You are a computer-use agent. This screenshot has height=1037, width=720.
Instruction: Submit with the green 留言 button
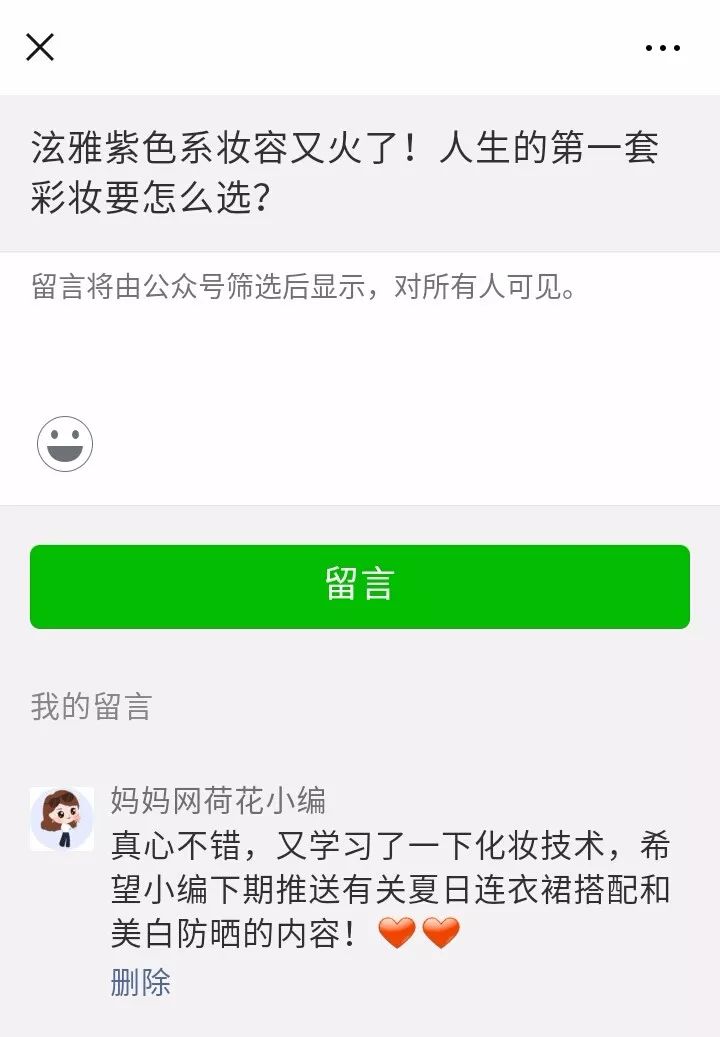tap(360, 586)
